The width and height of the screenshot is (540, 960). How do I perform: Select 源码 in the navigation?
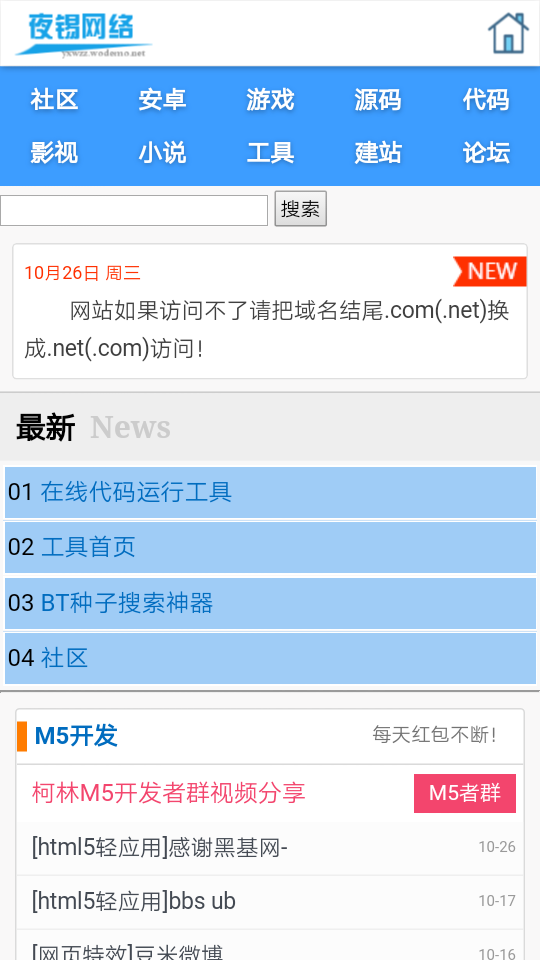378,99
